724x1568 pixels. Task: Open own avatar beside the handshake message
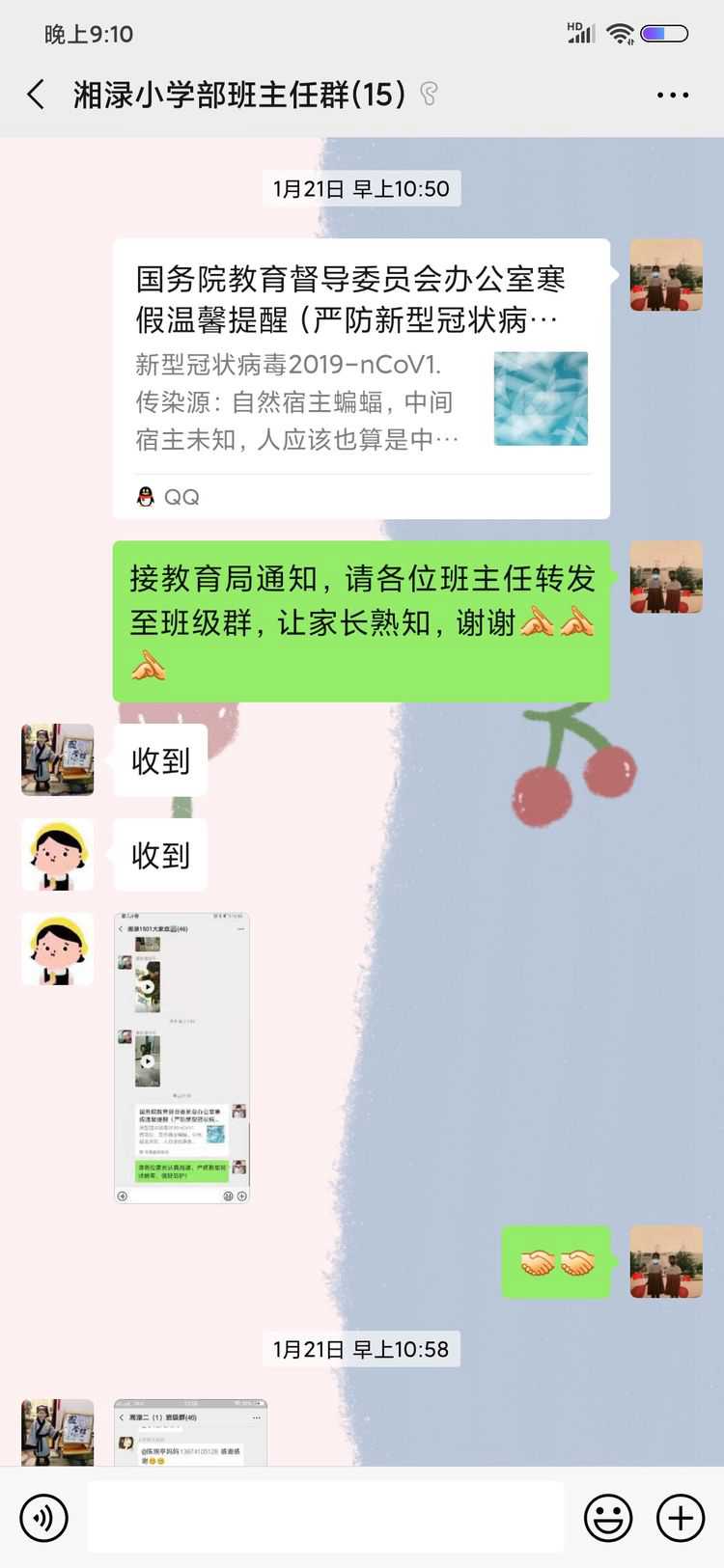click(x=666, y=1261)
